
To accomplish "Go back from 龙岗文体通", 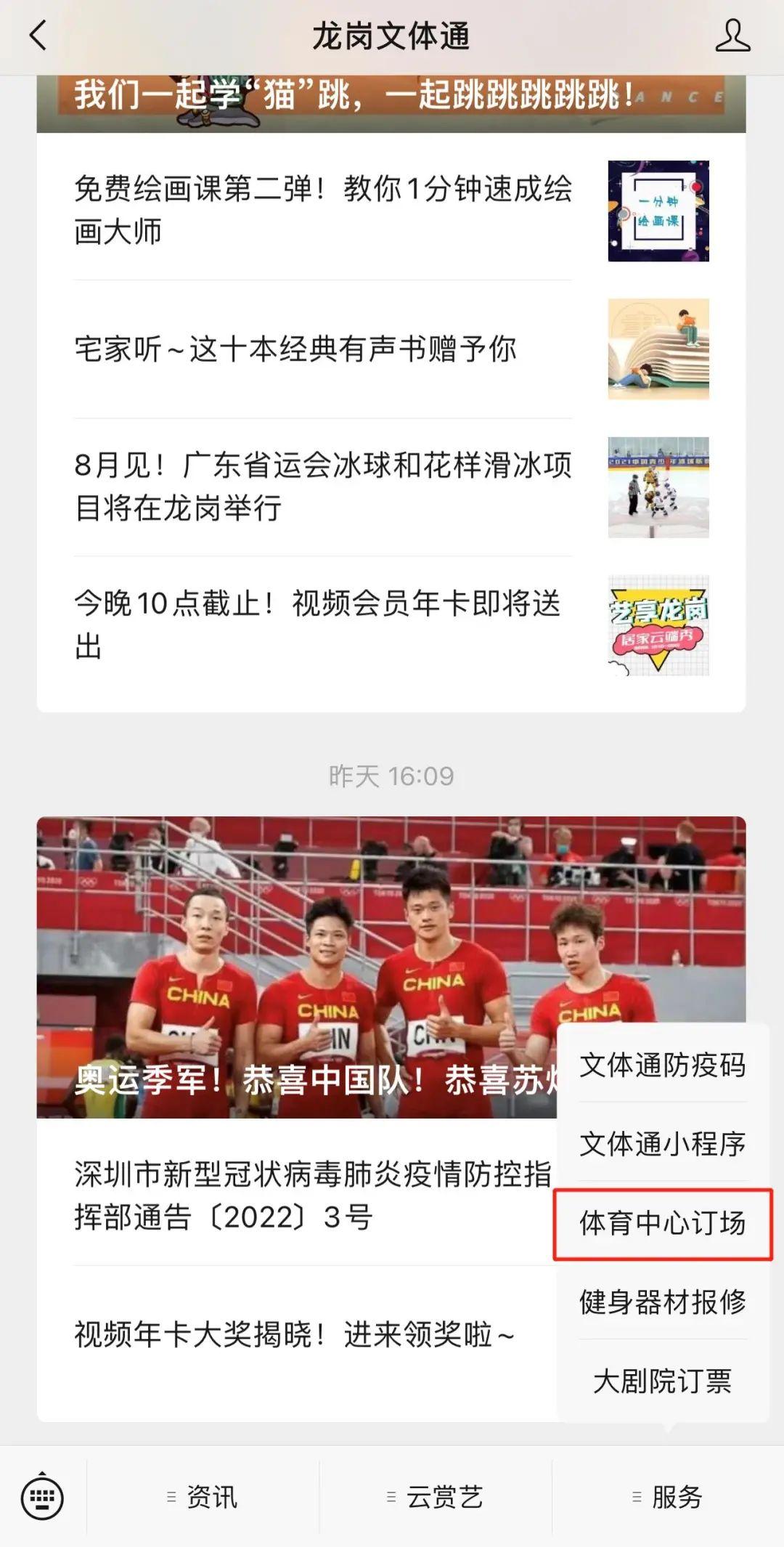I will click(x=38, y=36).
